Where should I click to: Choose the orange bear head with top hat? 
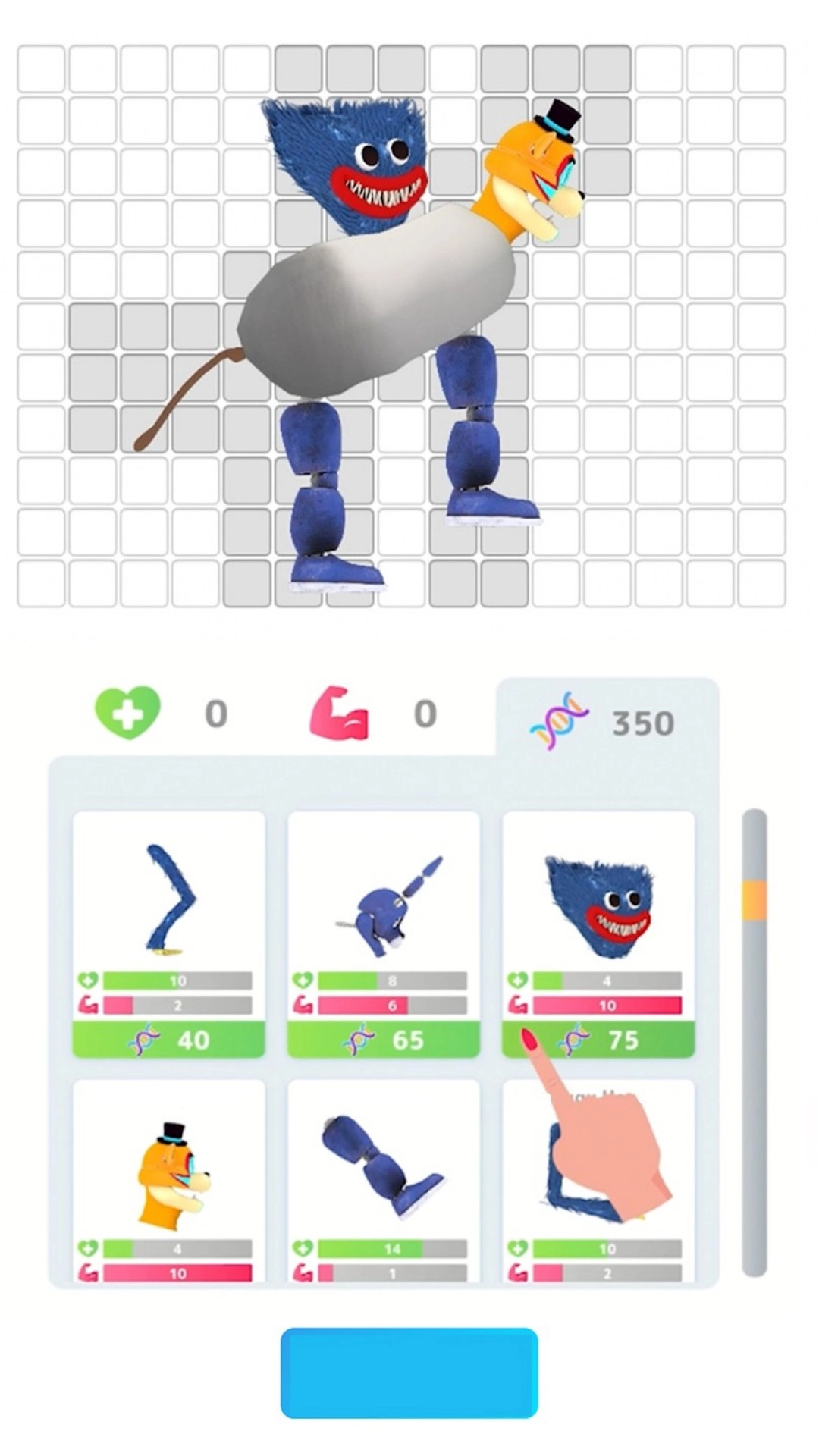tap(168, 1180)
